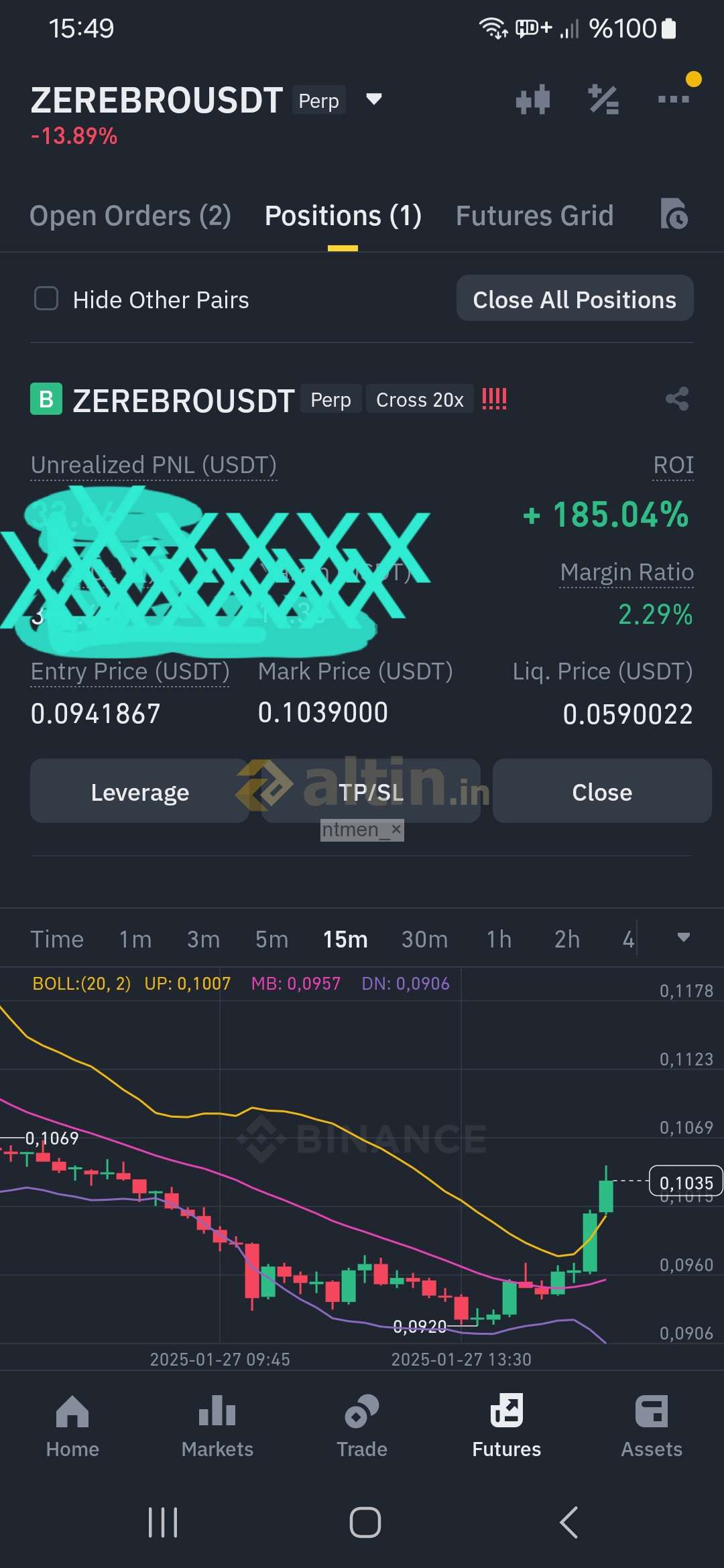Switch to Open Orders tab
Viewport: 724px width, 1568px height.
(x=131, y=216)
